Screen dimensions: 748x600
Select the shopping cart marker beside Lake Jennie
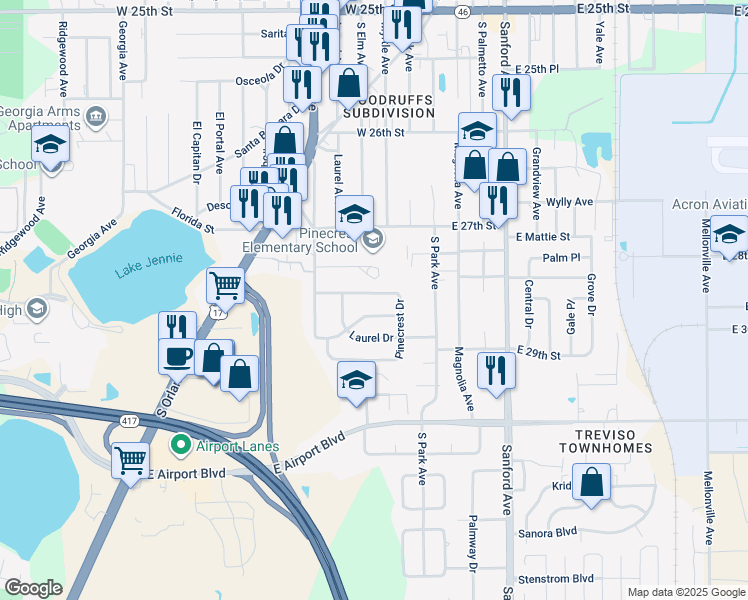tap(226, 286)
